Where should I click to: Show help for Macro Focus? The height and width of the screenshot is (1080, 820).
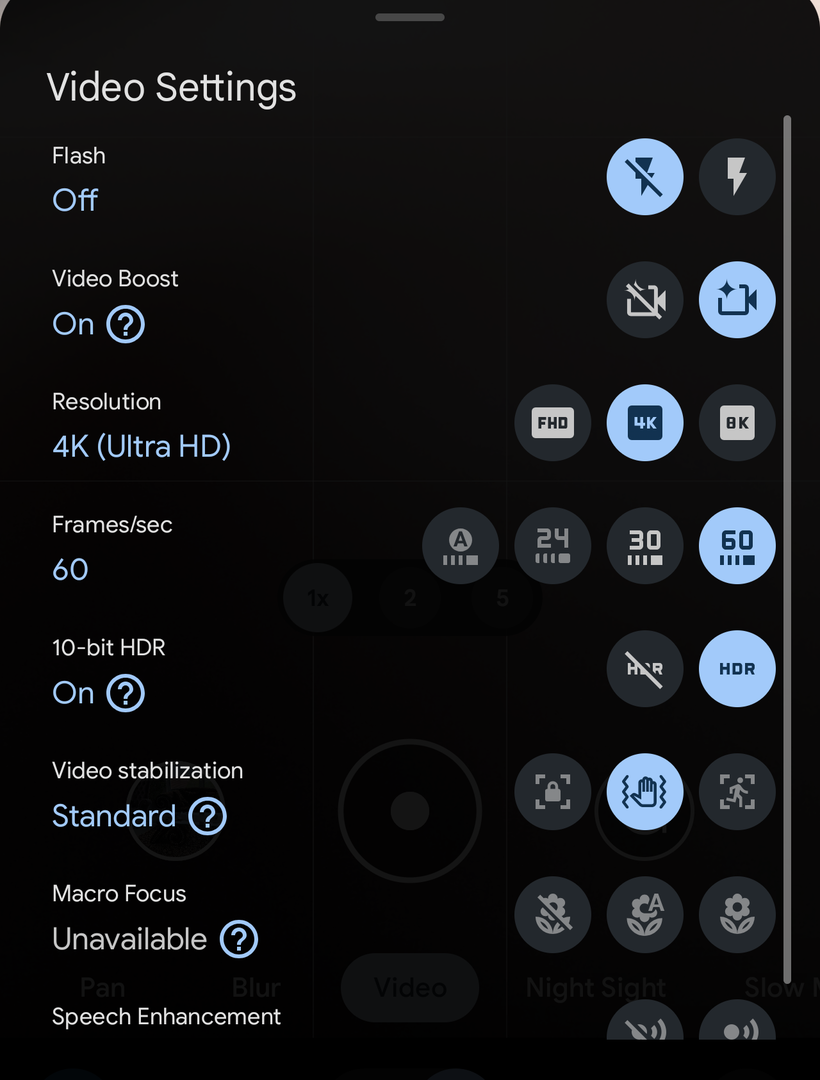tap(239, 939)
